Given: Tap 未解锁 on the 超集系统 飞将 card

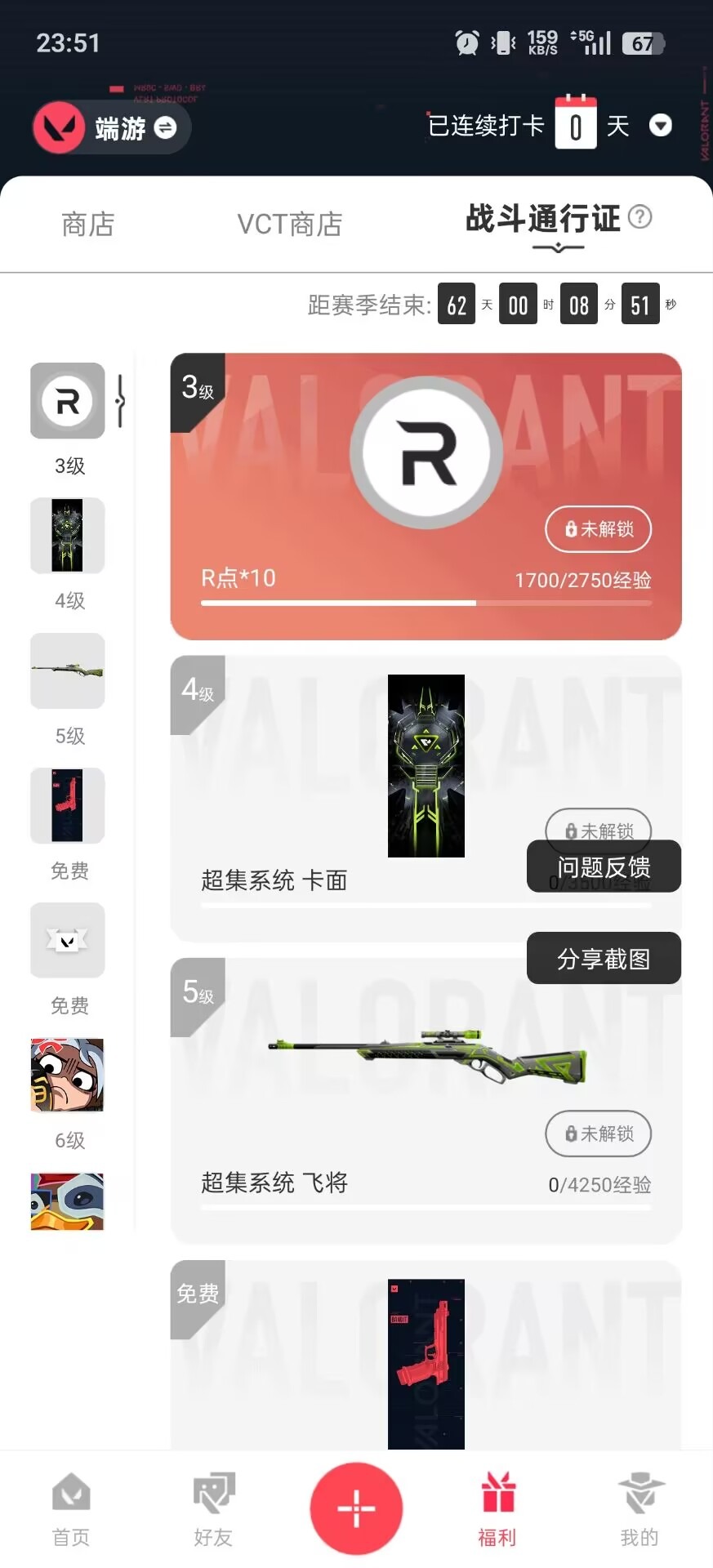Looking at the screenshot, I should coord(598,1134).
